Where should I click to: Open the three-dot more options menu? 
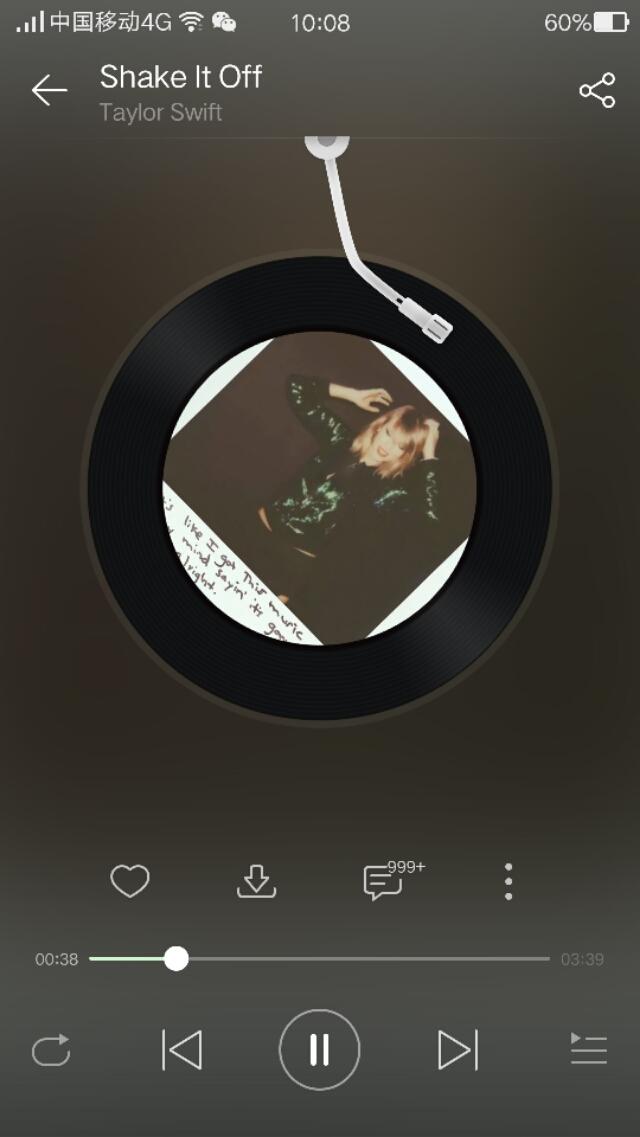point(509,881)
